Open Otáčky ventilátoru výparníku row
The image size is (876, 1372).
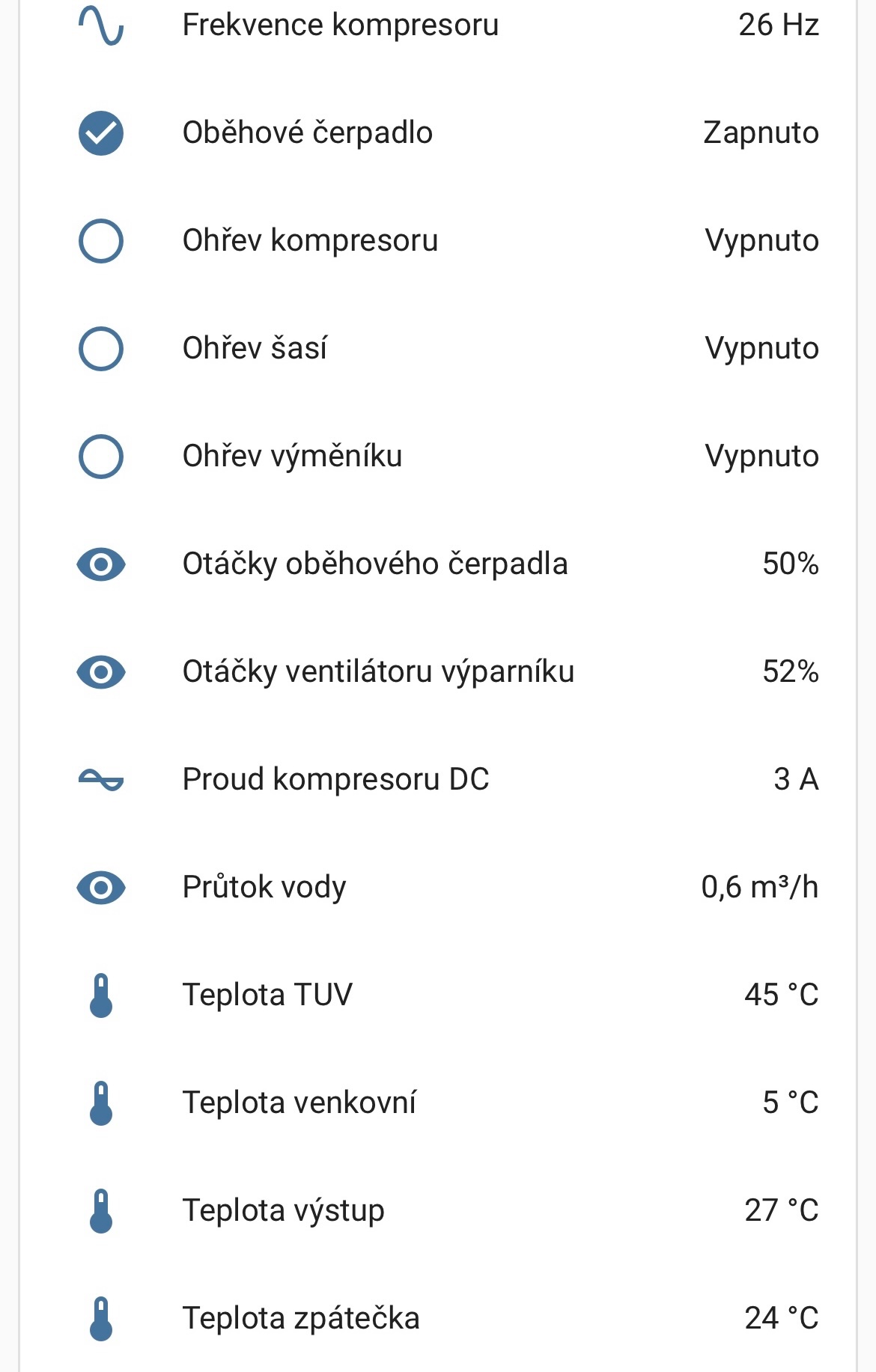click(378, 672)
